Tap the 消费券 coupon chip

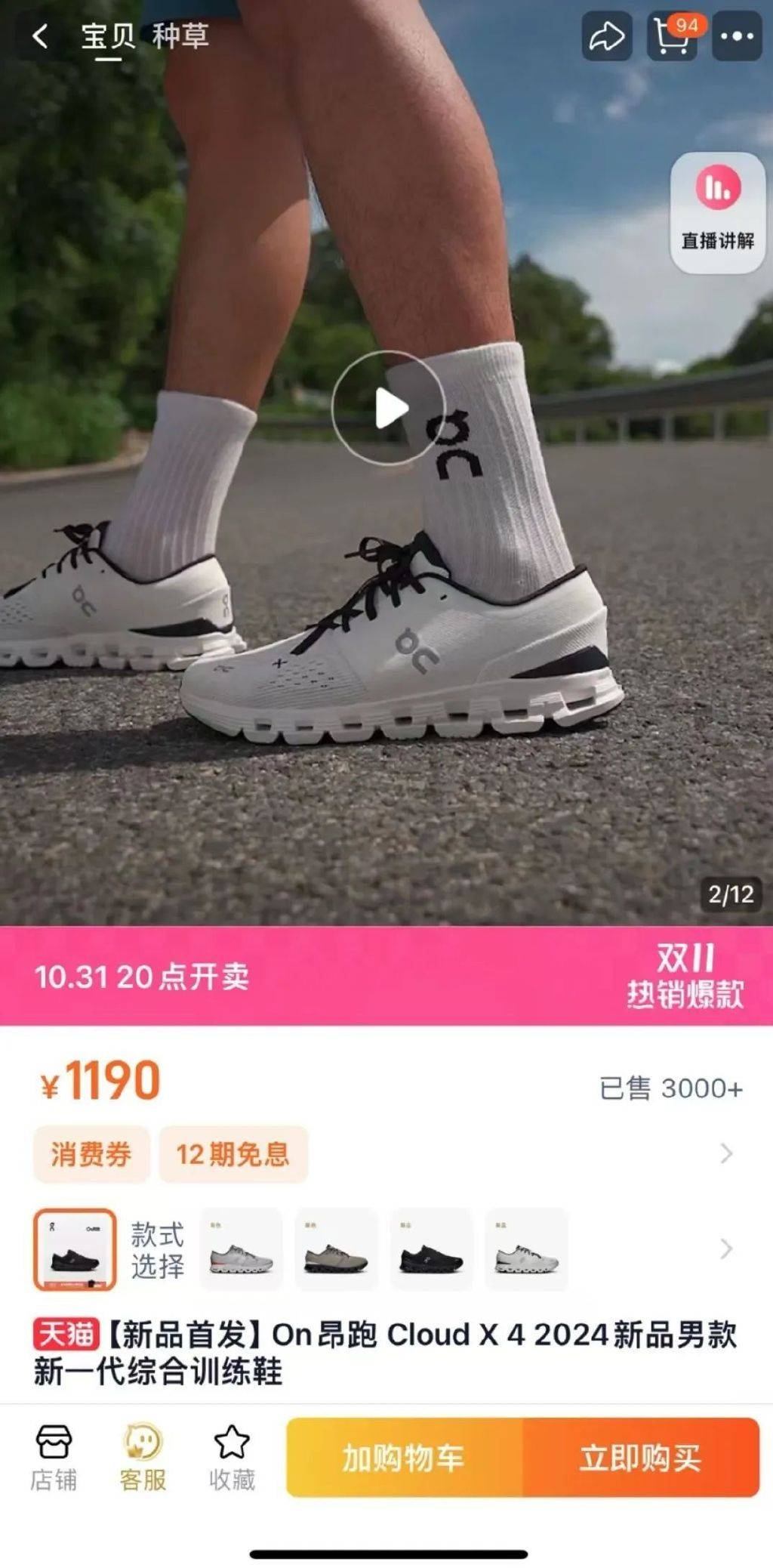[91, 1154]
